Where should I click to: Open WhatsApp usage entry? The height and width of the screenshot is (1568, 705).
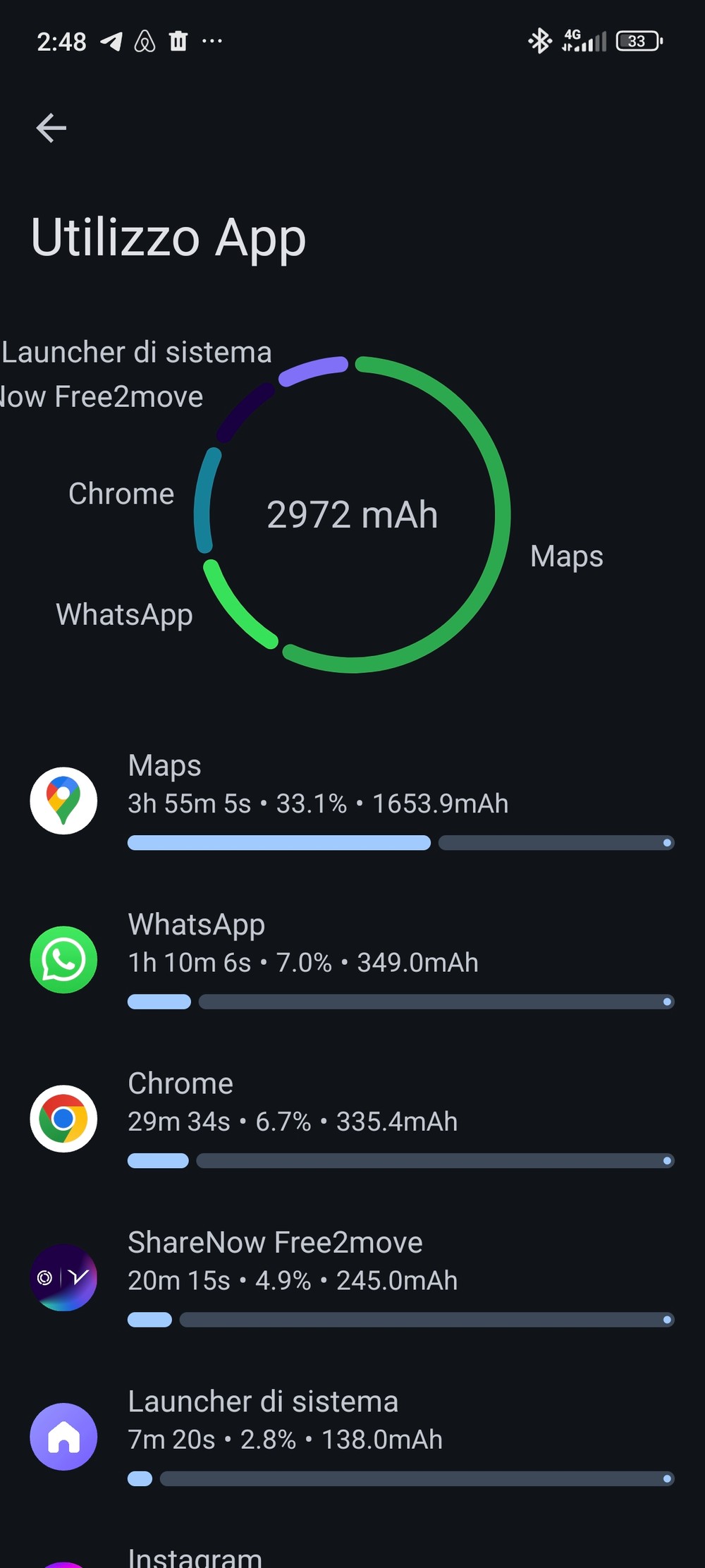pyautogui.click(x=352, y=960)
